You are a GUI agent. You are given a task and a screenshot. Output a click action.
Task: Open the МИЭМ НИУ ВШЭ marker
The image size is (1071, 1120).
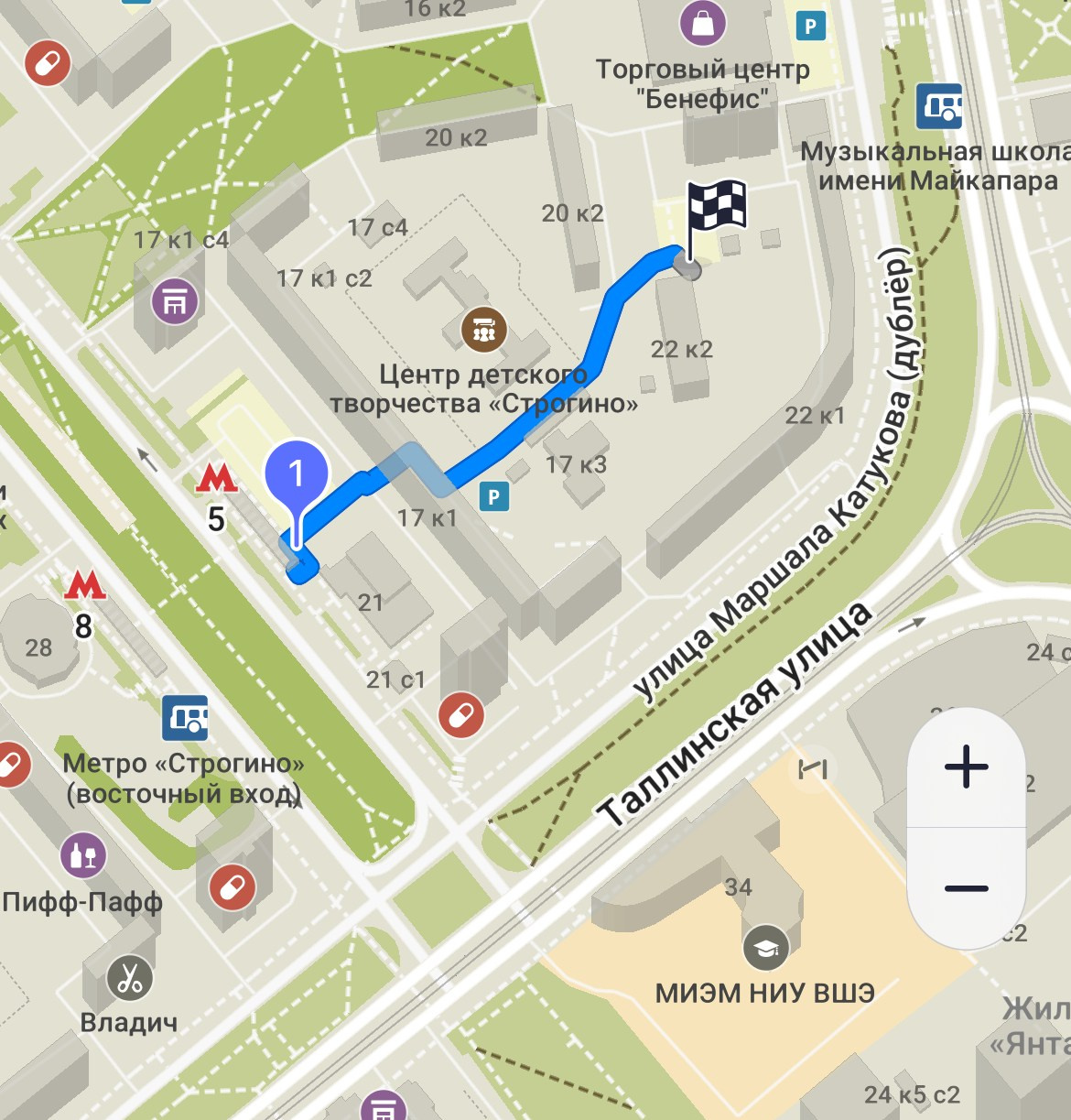pos(765,948)
